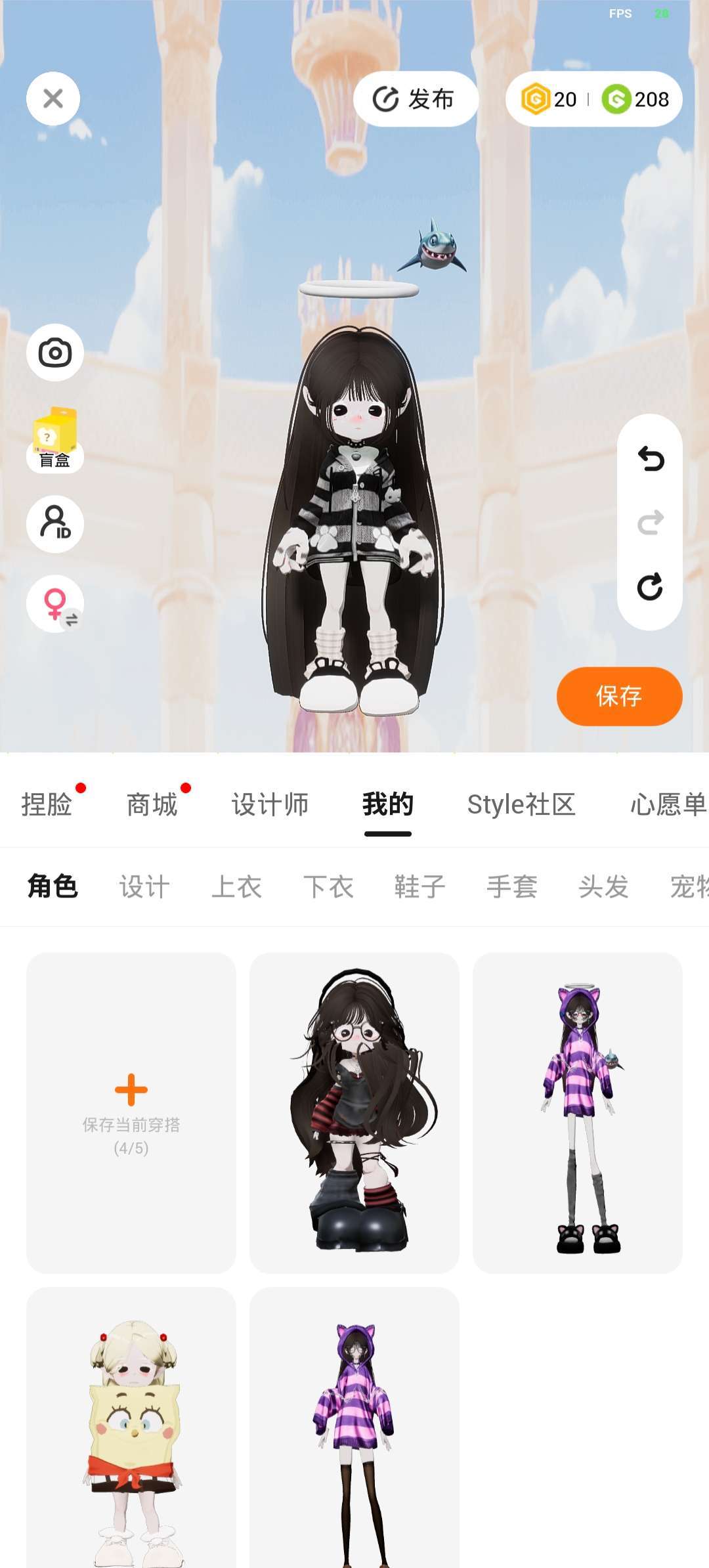
Task: Switch avatar gender
Action: (x=55, y=603)
